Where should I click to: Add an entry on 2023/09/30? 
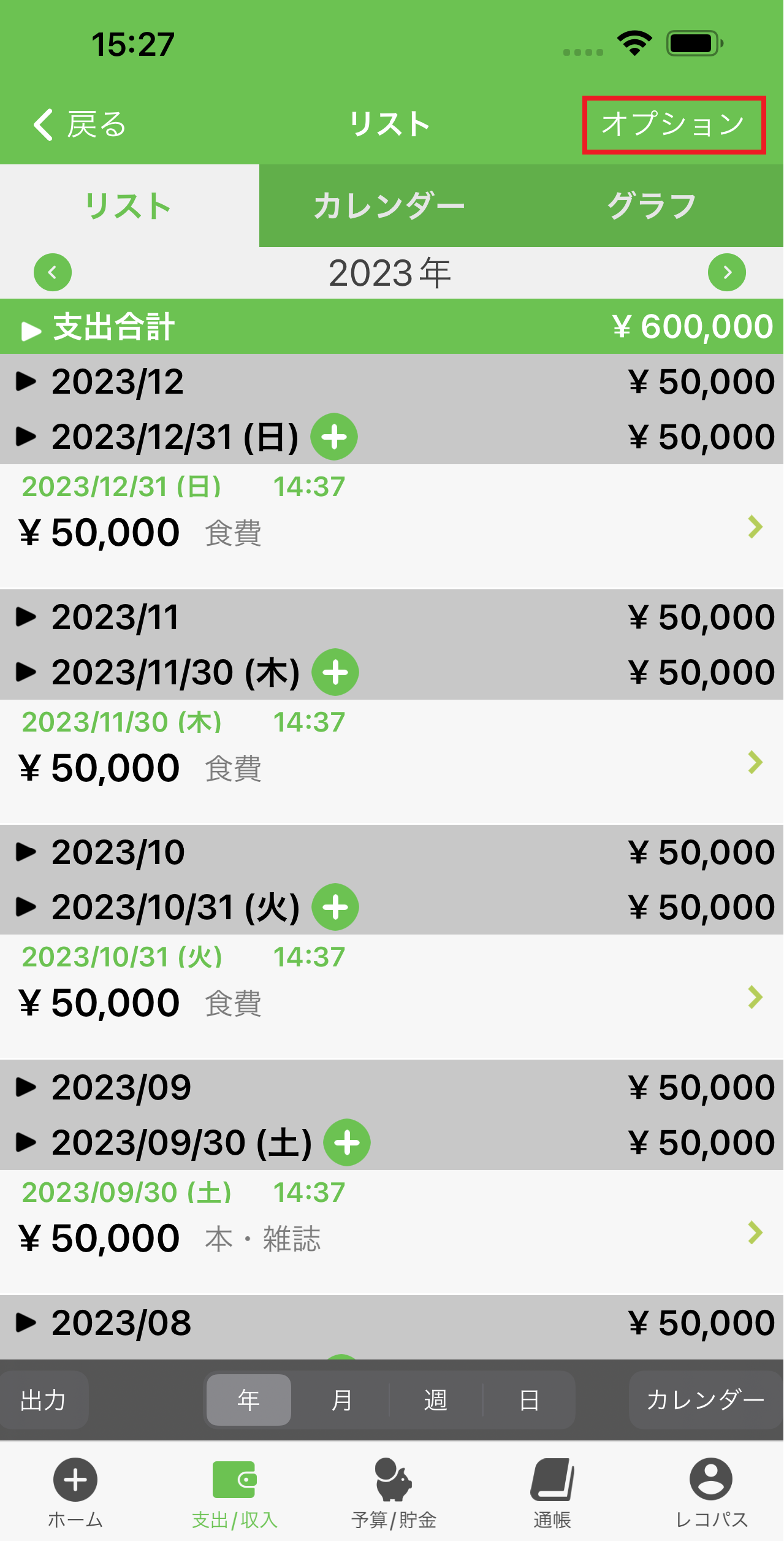(x=347, y=1142)
